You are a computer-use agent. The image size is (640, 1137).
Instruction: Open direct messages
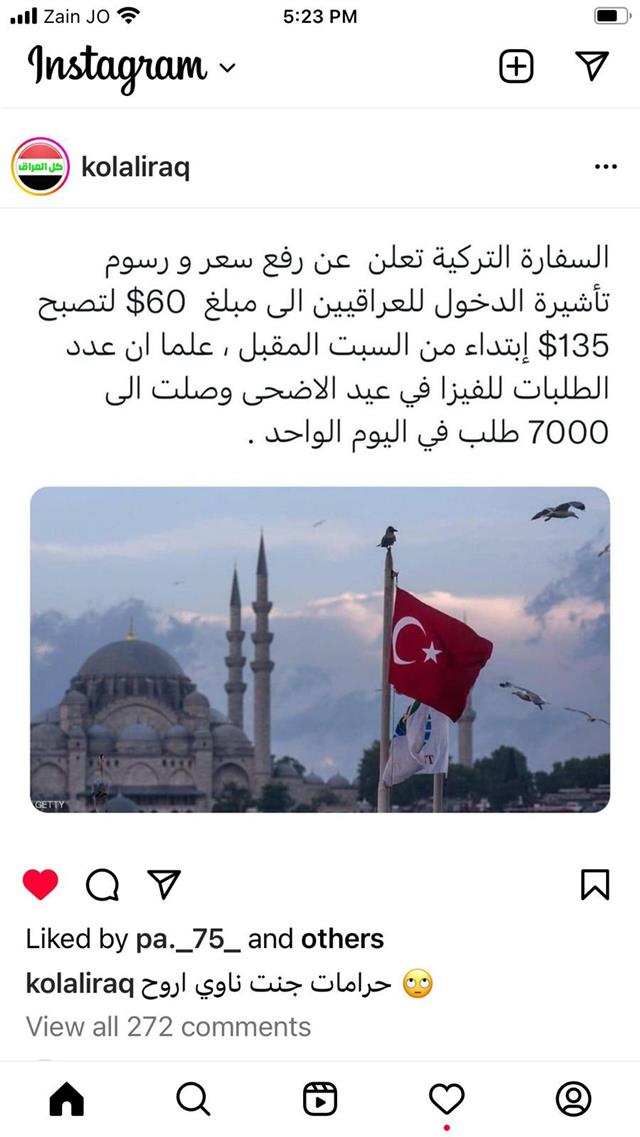tap(592, 66)
